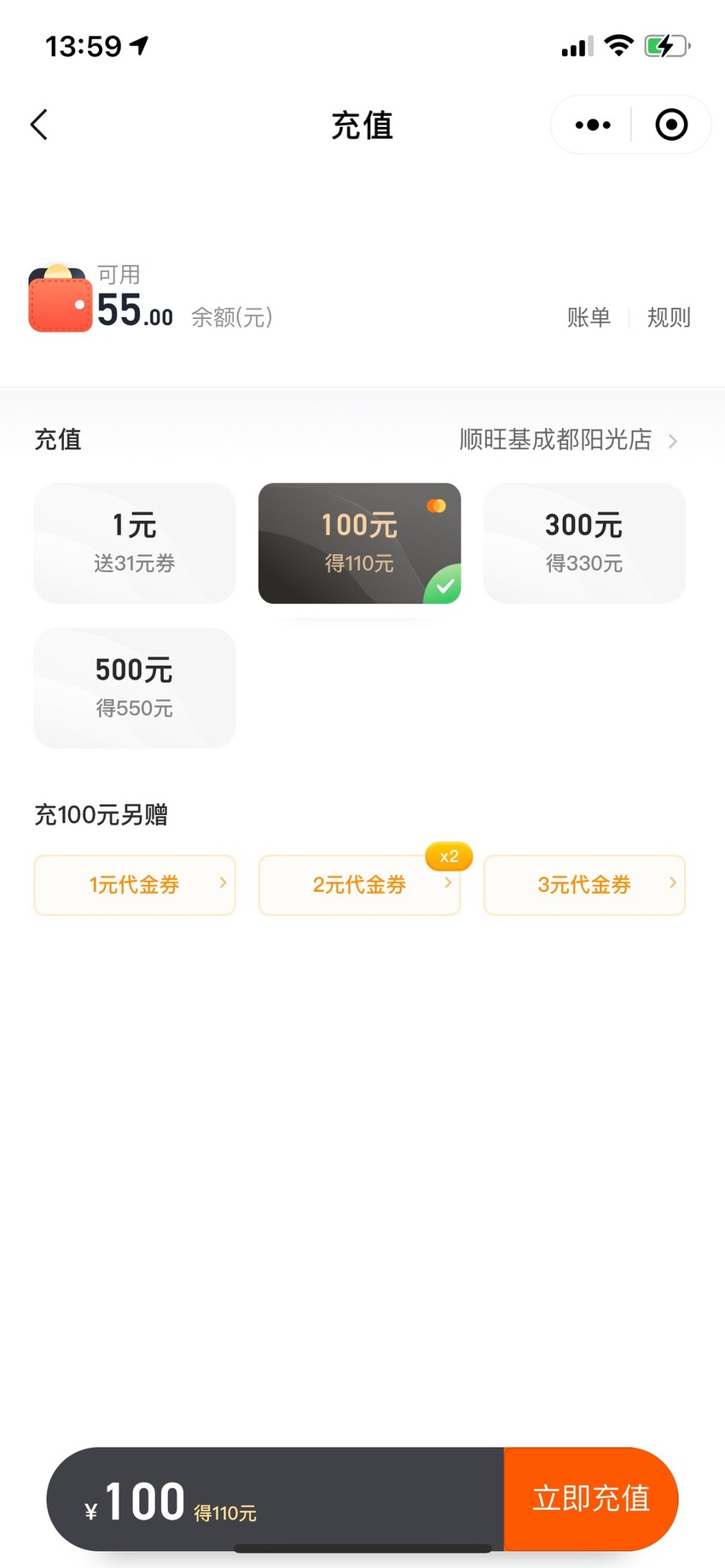
Task: Select the 1元 recharge option
Action: 135,543
